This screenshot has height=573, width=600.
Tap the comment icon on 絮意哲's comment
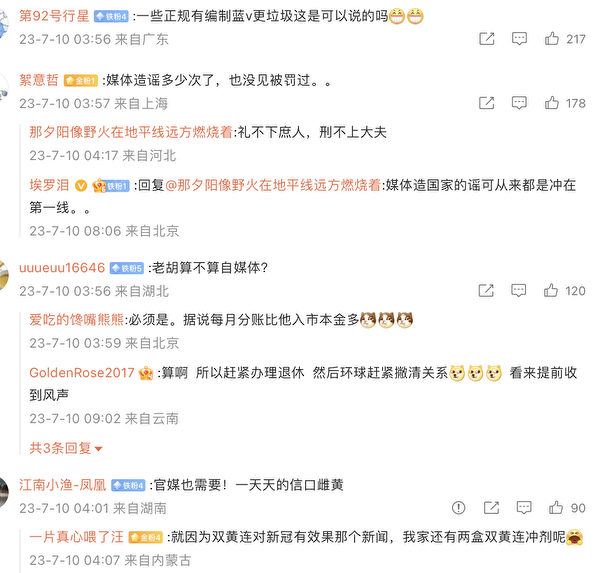[x=519, y=103]
